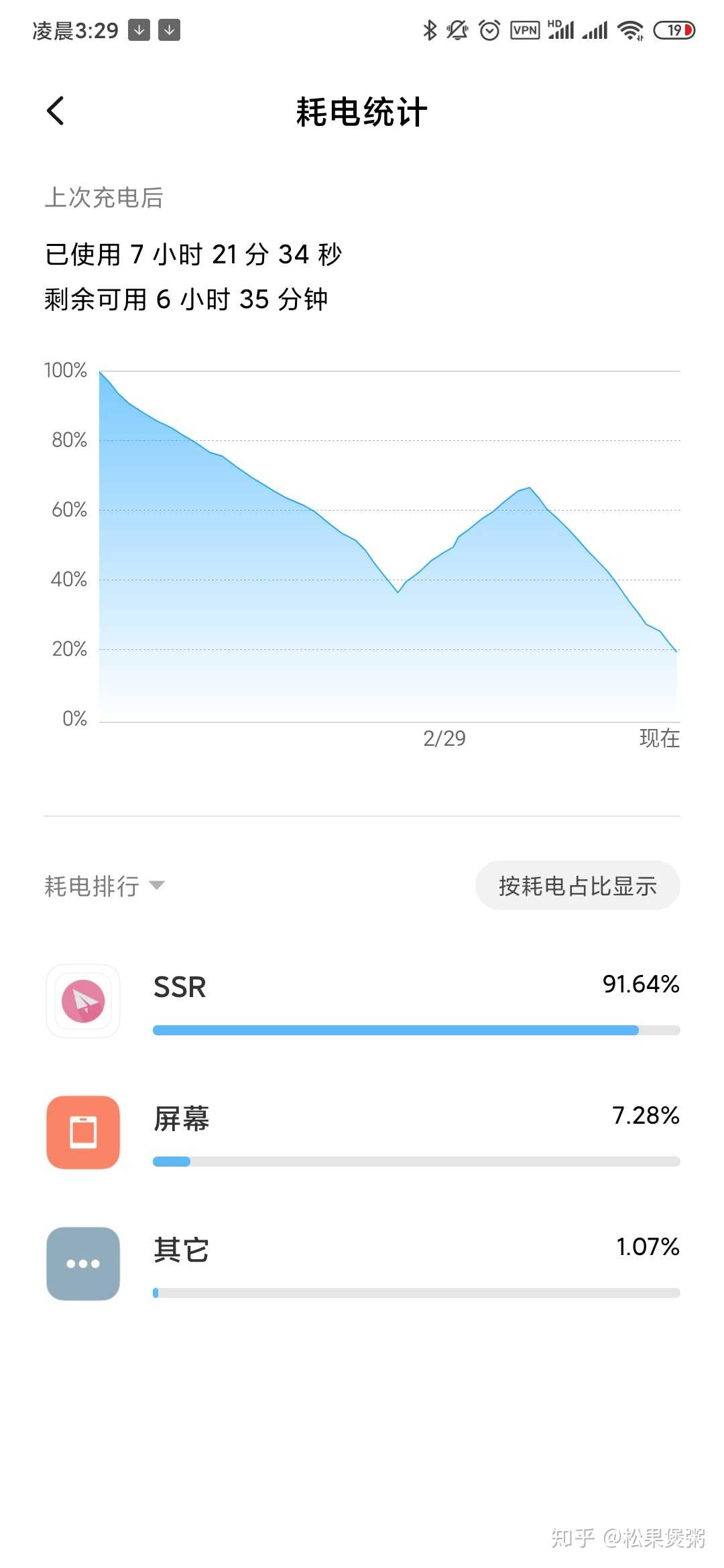Go back from the 耗电统计 screen
724x1568 pixels.
pos(56,111)
